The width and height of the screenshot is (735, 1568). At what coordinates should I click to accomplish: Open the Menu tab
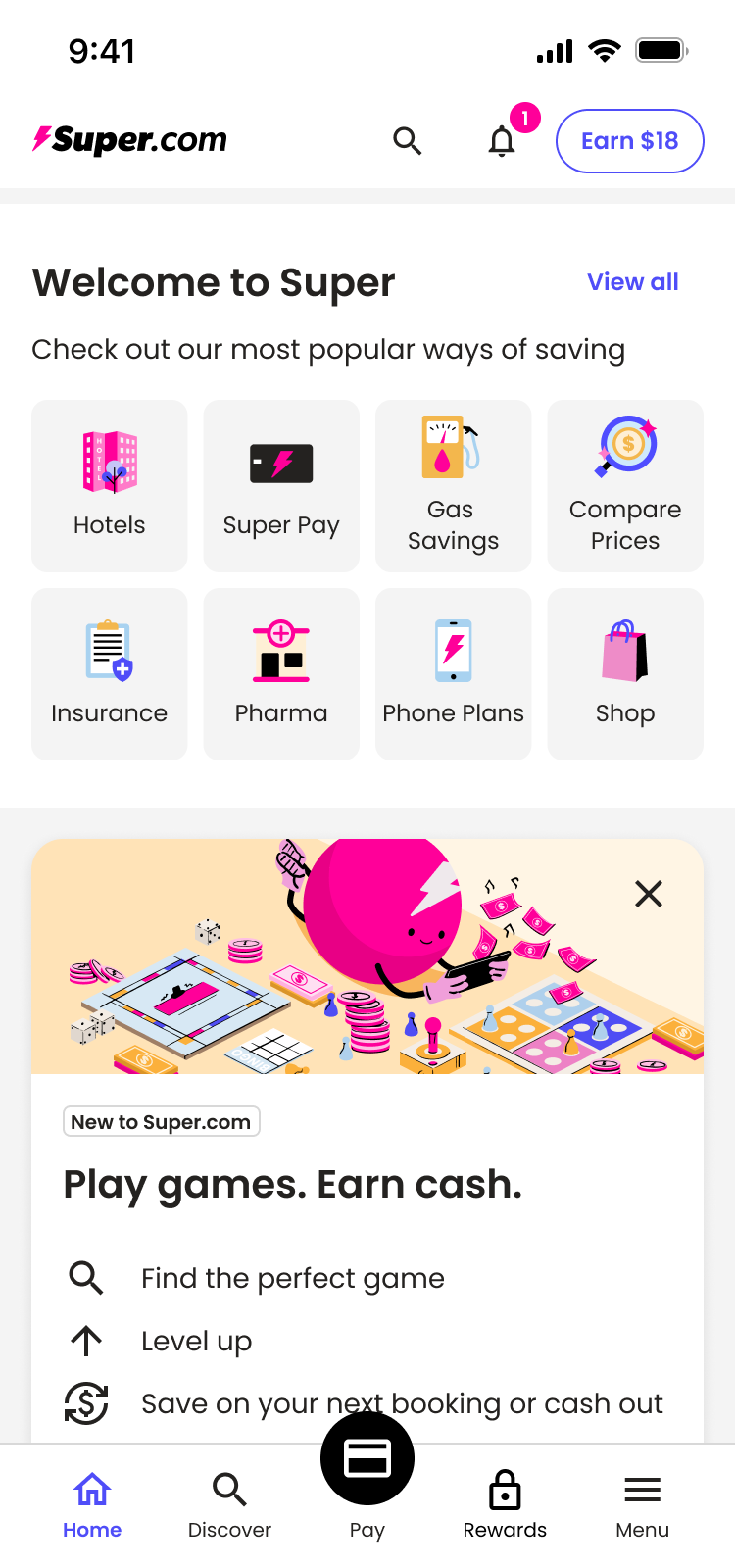coord(643,1504)
